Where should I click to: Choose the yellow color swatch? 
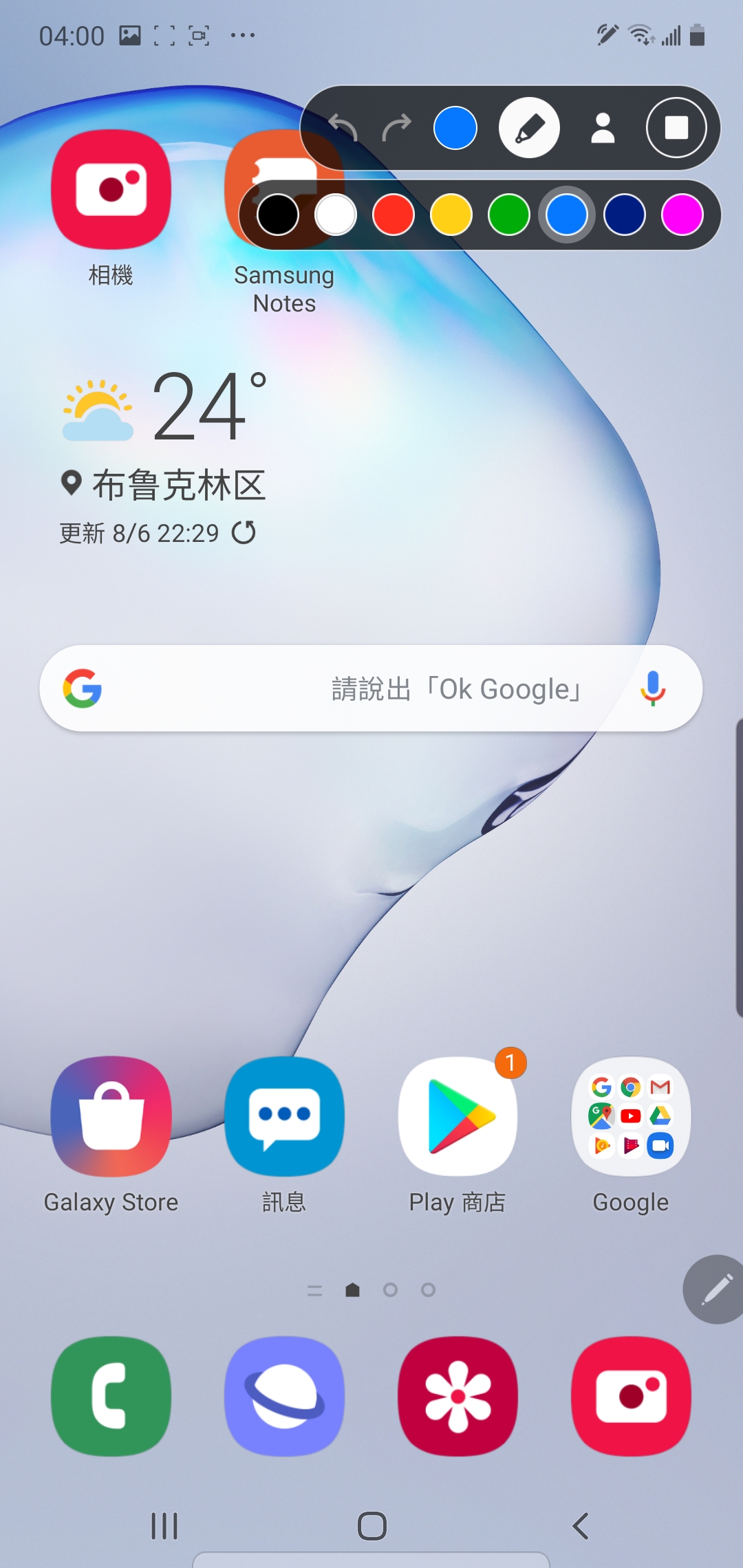pyautogui.click(x=451, y=215)
